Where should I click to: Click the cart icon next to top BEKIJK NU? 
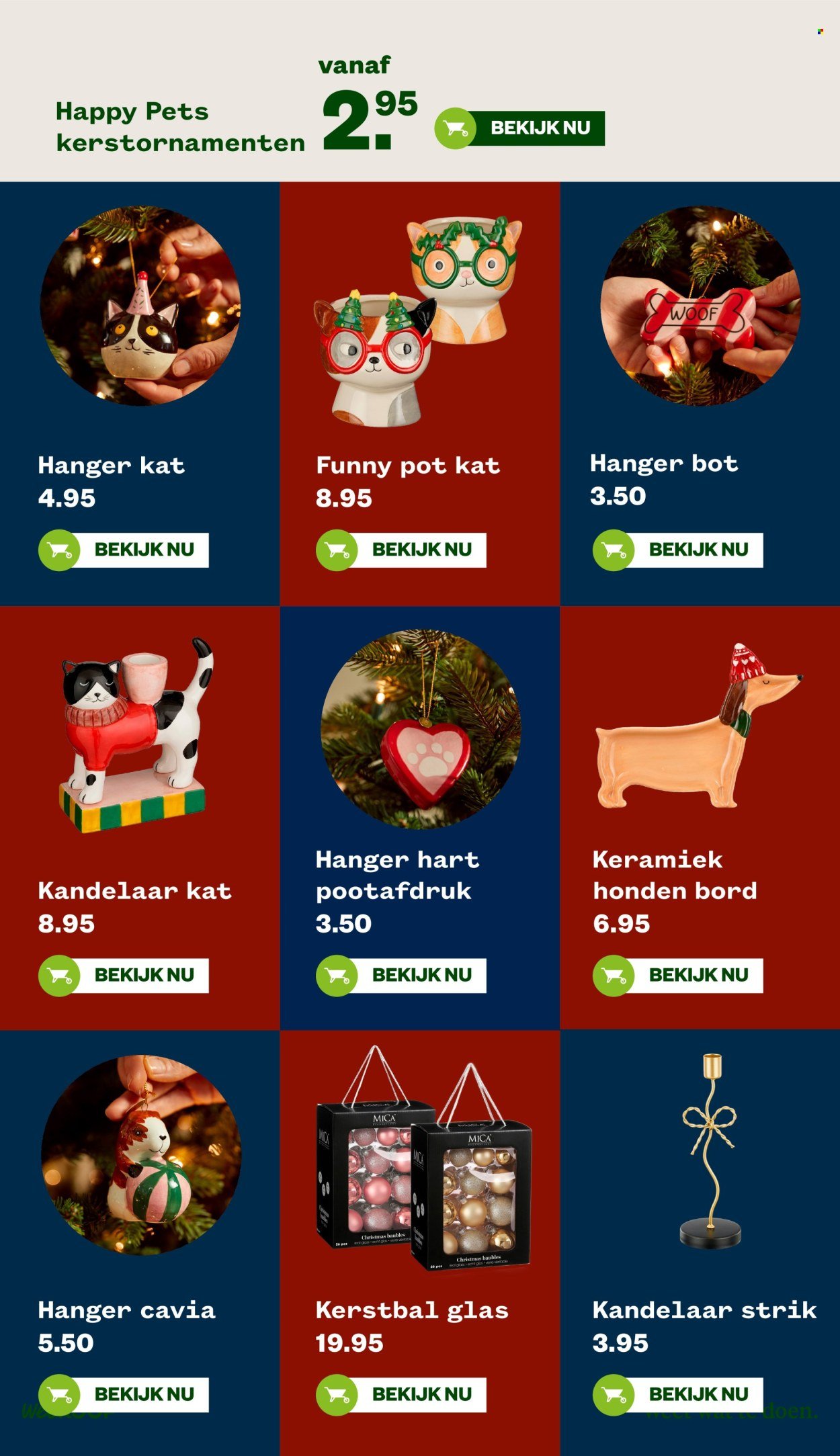coord(454,128)
